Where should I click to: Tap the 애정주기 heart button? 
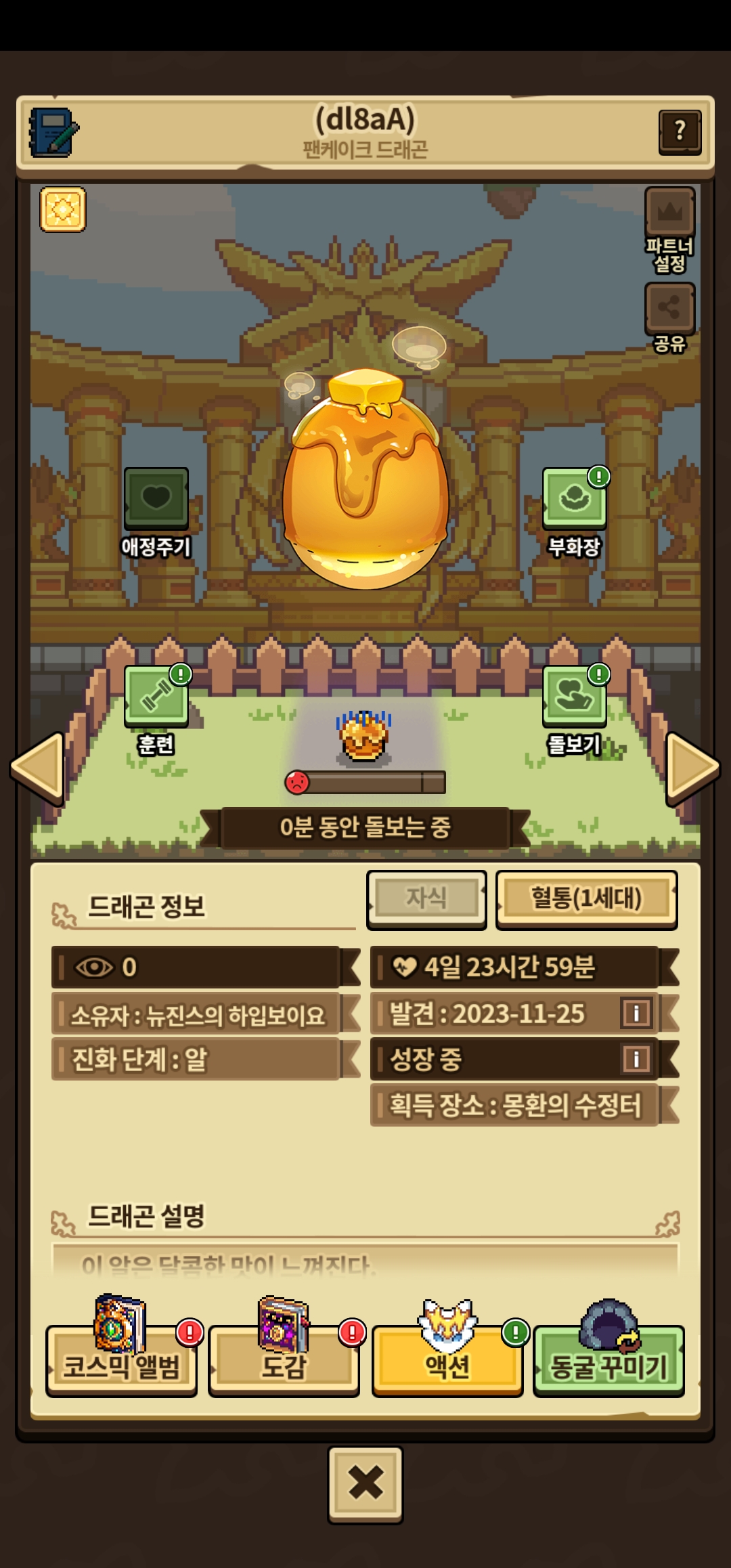(x=156, y=499)
